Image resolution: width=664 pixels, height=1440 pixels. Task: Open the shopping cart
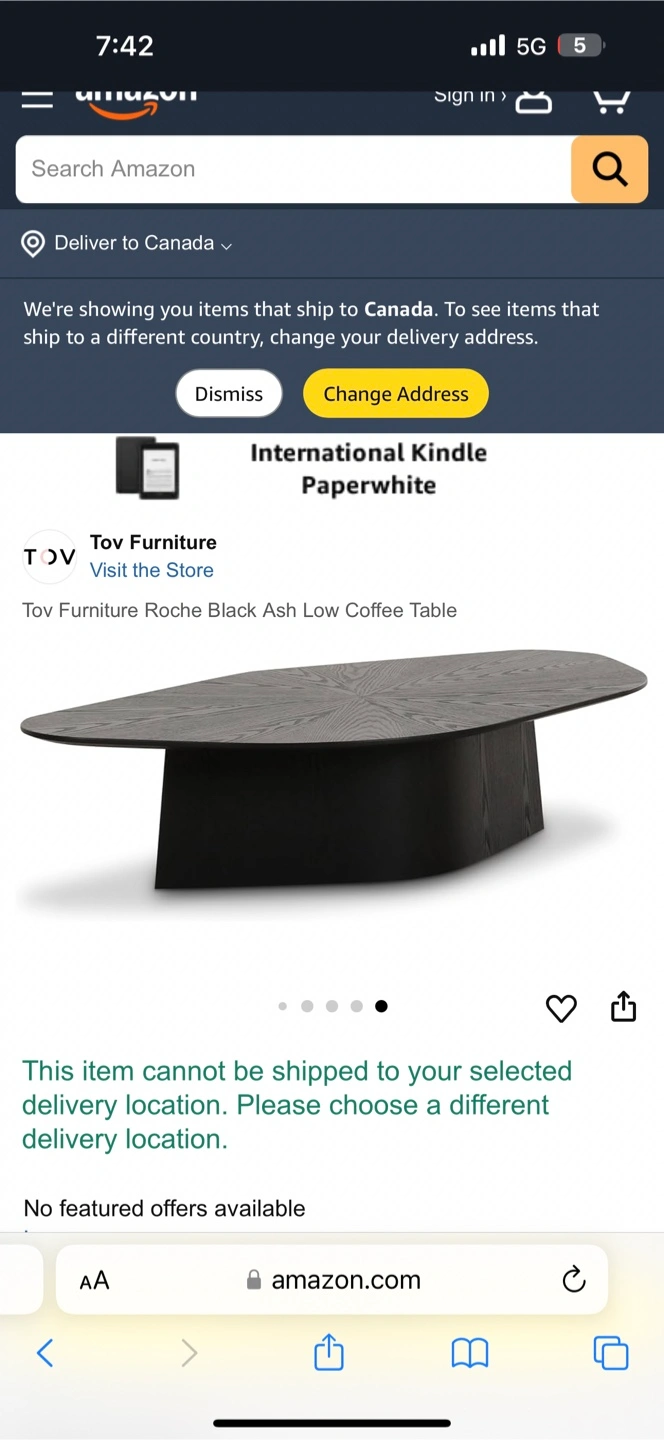click(611, 100)
